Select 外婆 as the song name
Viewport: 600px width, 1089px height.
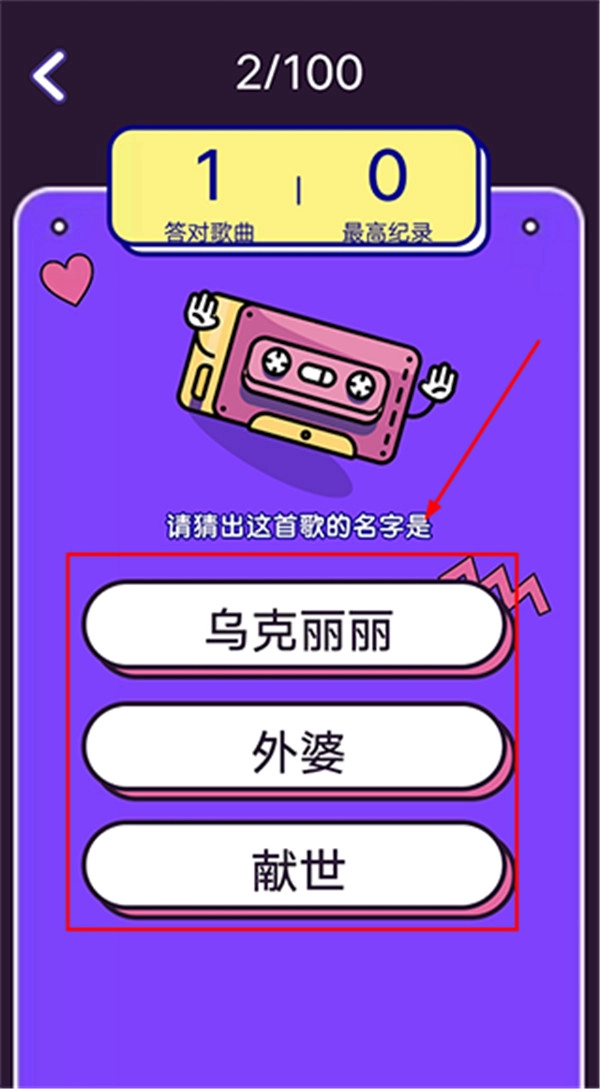294,752
